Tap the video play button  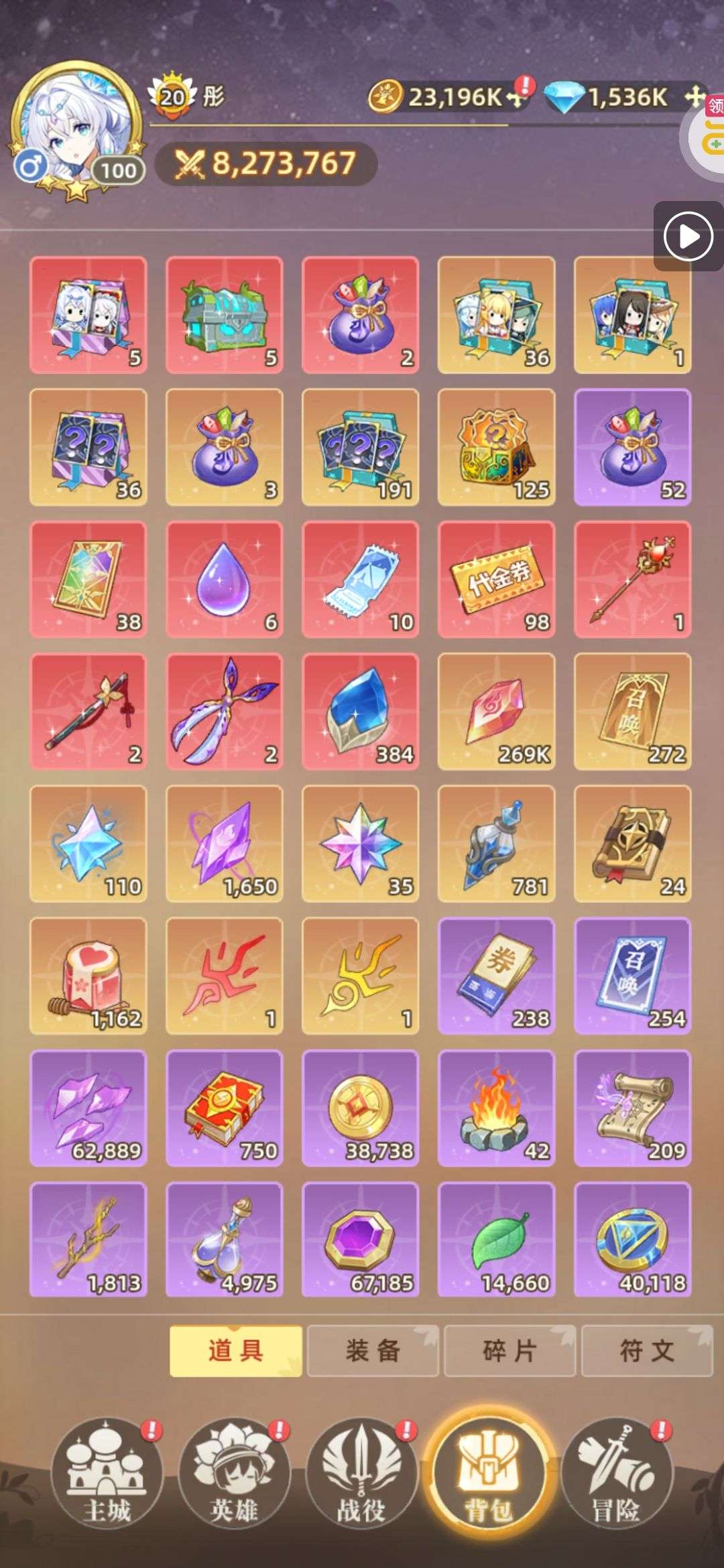(x=688, y=236)
